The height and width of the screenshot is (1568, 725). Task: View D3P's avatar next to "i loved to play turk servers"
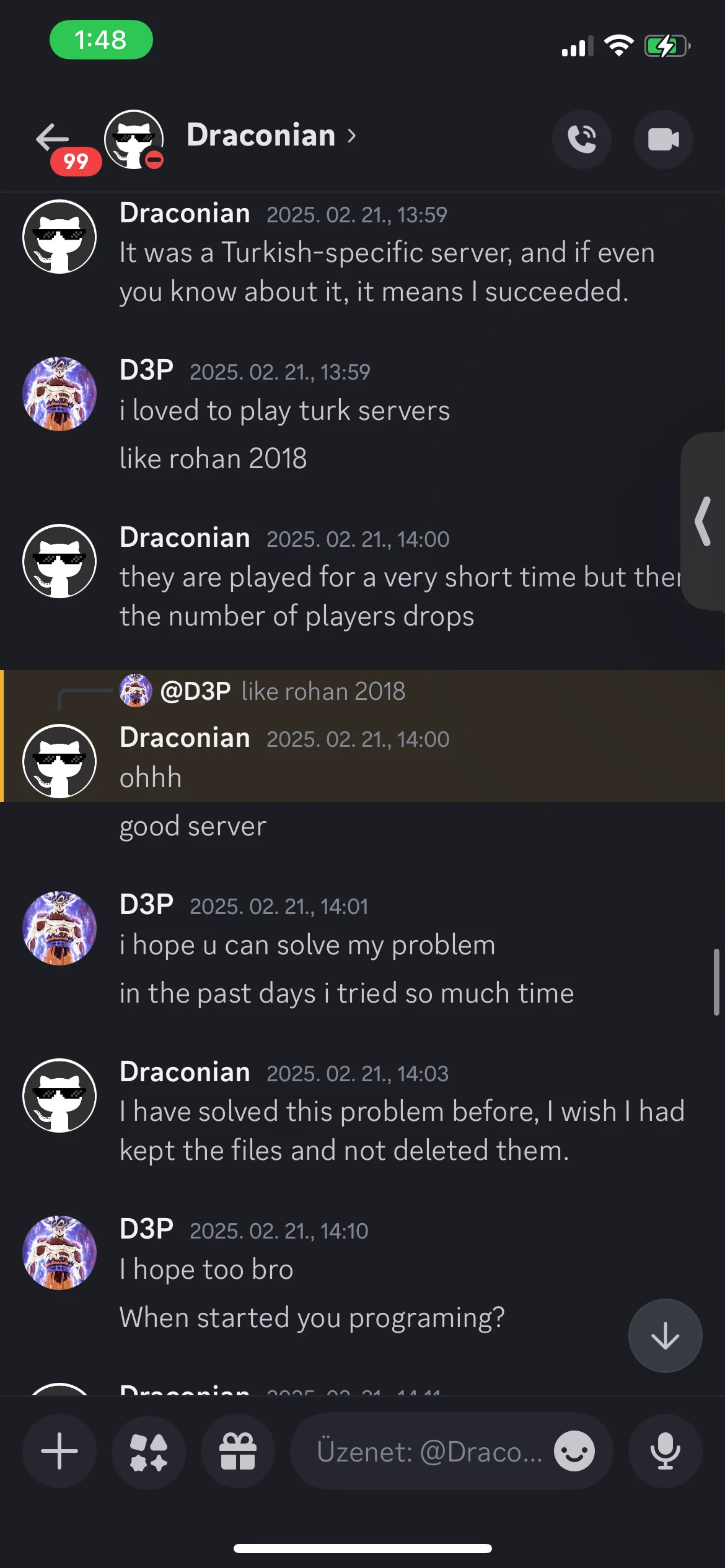point(59,393)
